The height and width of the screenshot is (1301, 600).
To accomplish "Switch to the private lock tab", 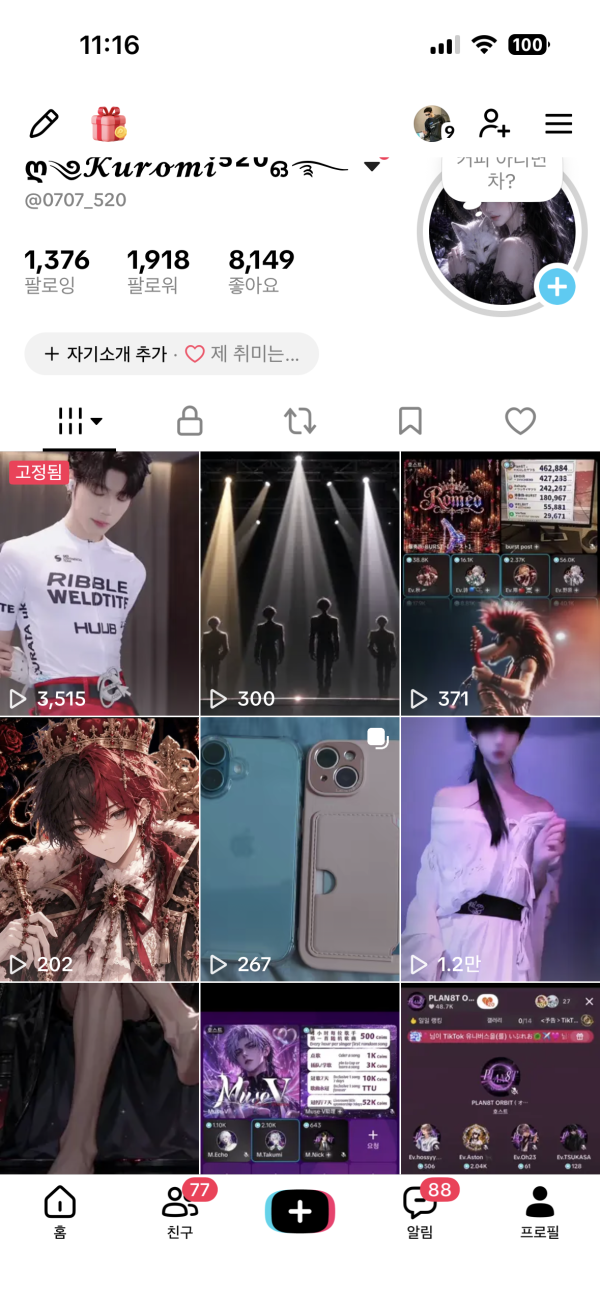I will [190, 421].
